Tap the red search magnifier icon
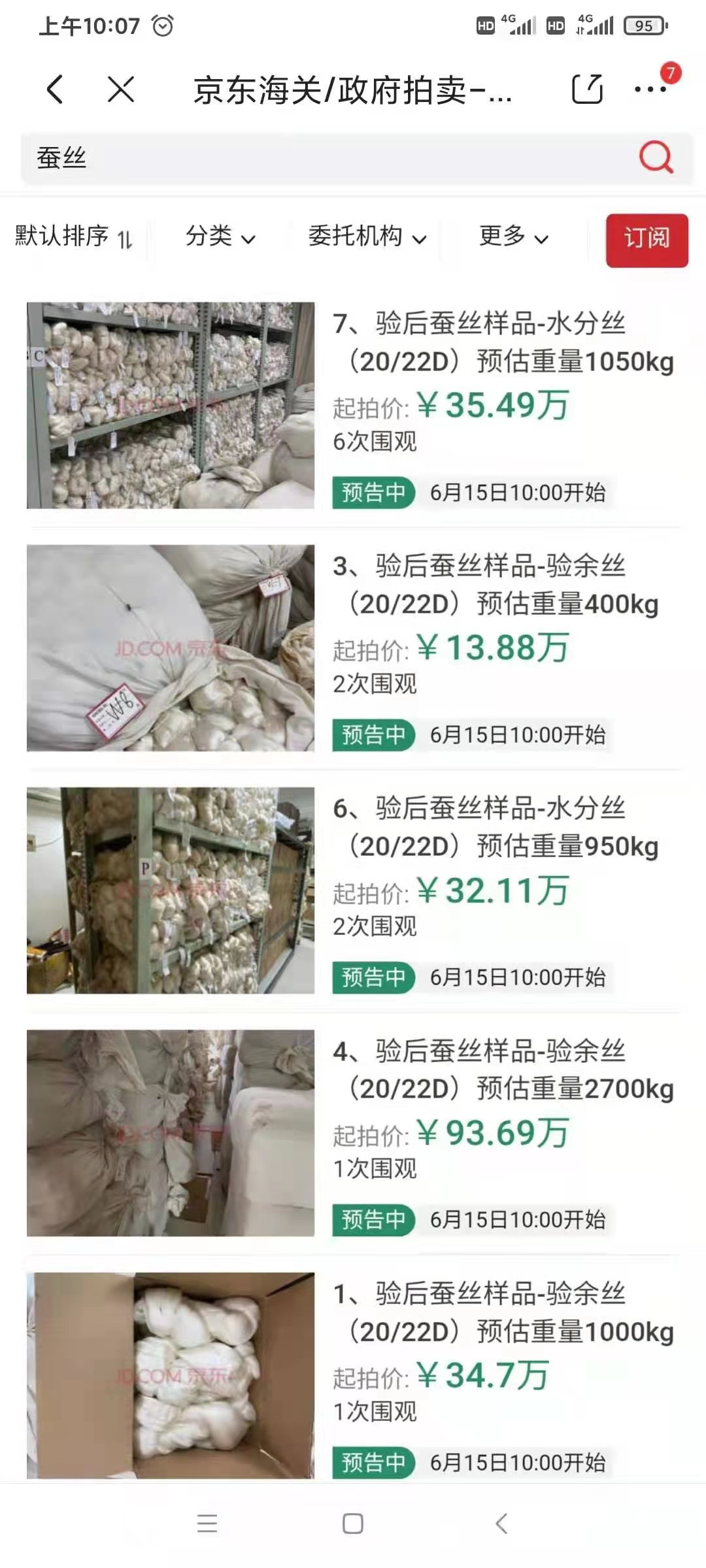The image size is (706, 1568). point(656,157)
